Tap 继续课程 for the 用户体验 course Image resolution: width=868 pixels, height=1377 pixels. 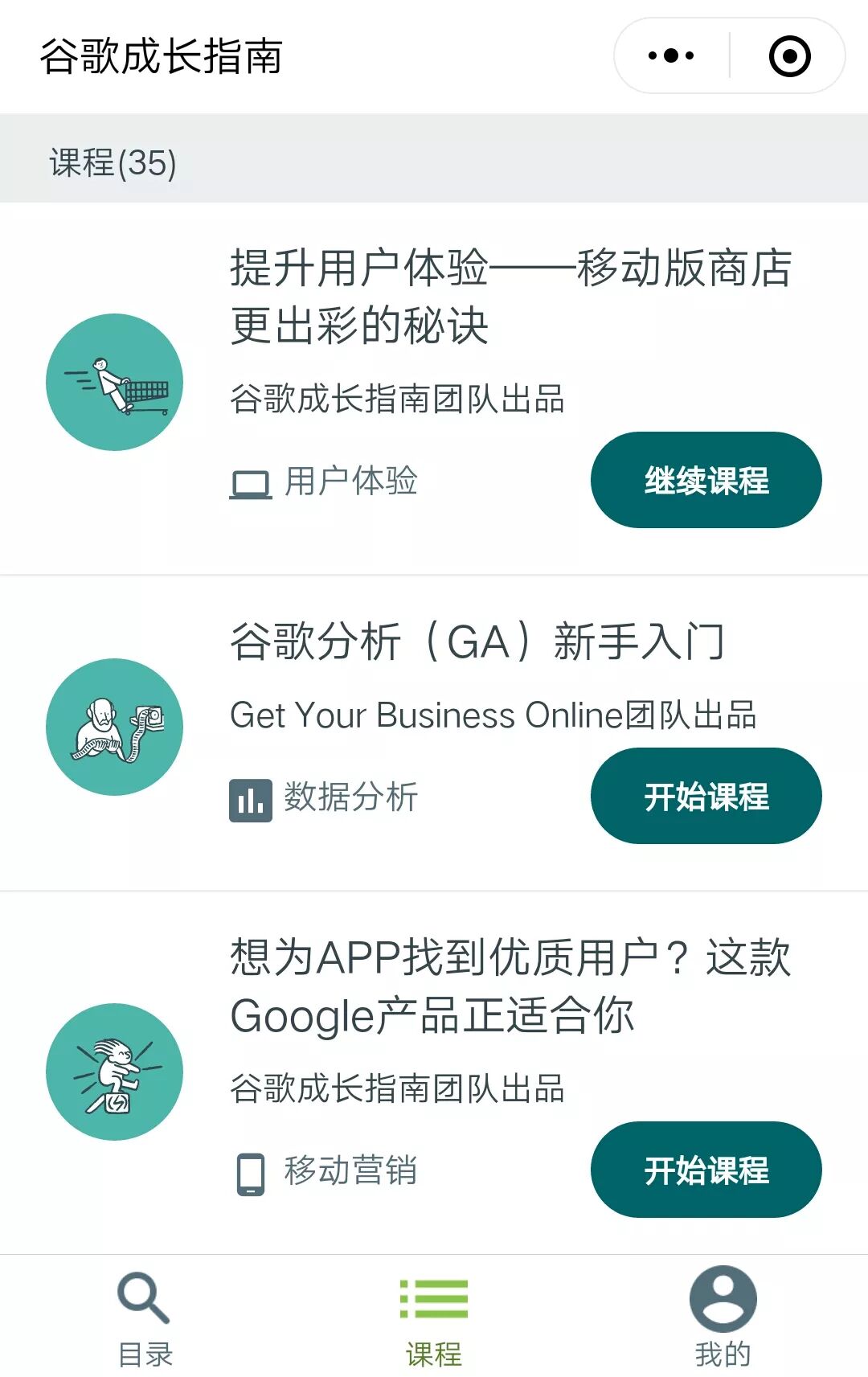(x=706, y=480)
